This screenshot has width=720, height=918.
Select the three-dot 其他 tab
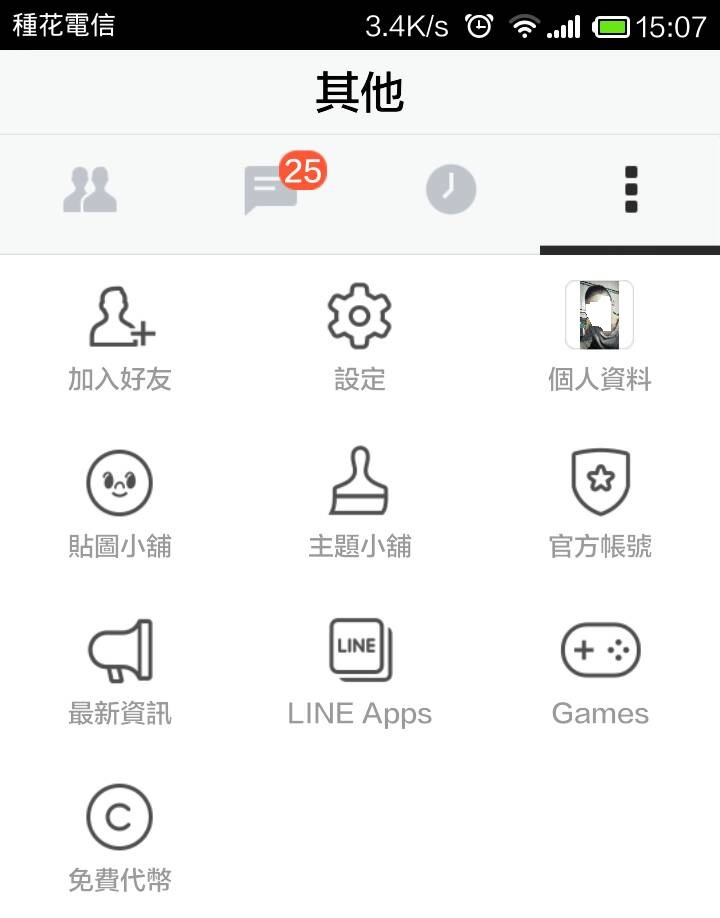(630, 190)
